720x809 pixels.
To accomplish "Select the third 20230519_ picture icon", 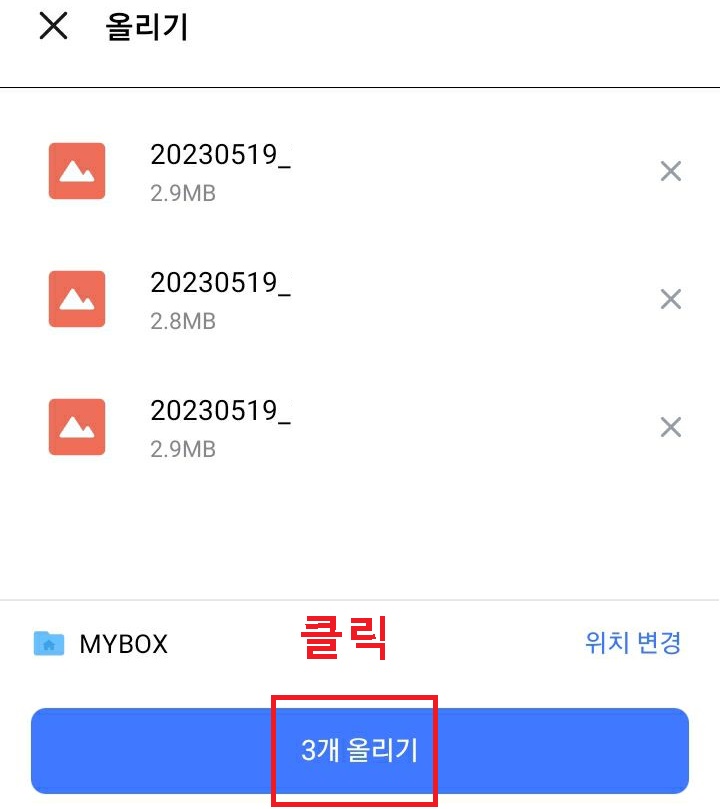I will pyautogui.click(x=77, y=427).
